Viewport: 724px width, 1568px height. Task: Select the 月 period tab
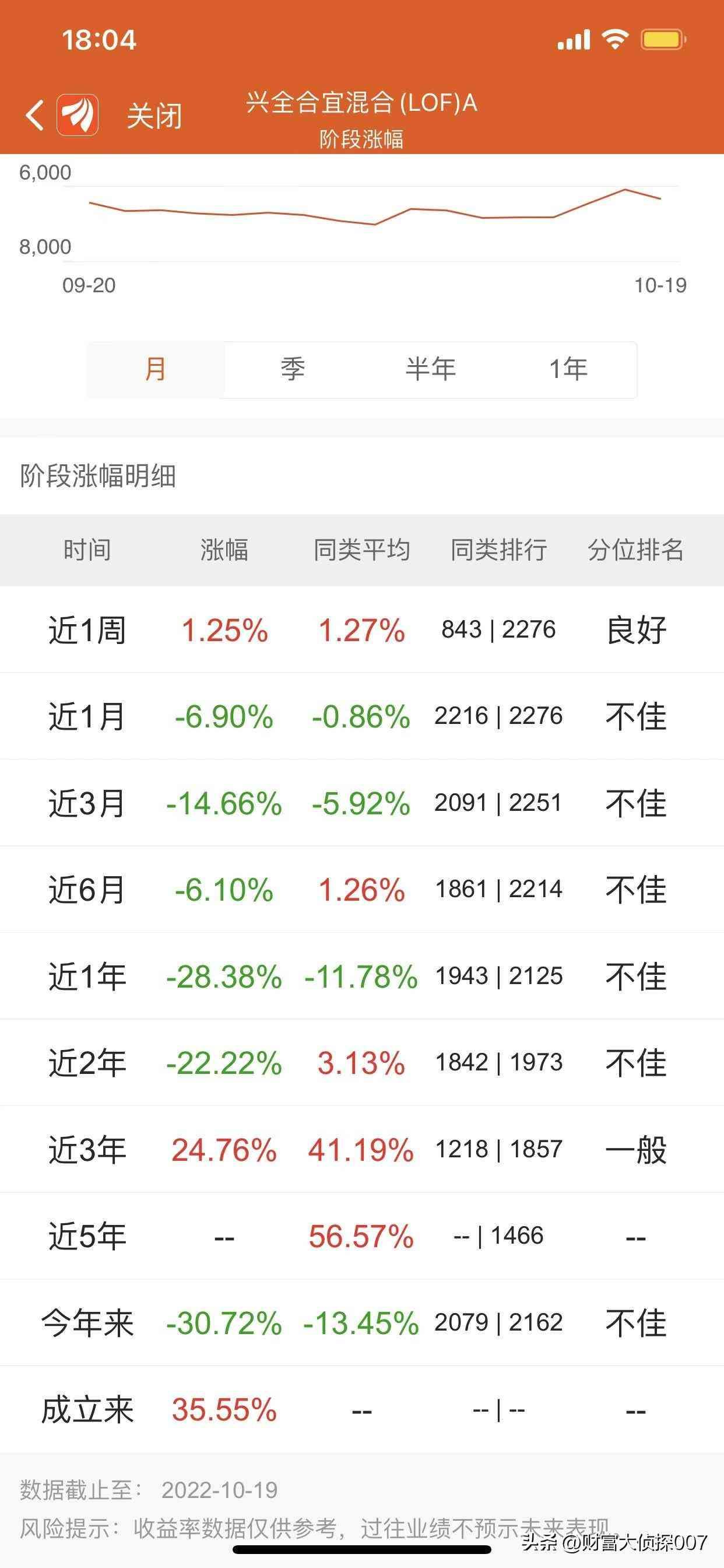(156, 369)
